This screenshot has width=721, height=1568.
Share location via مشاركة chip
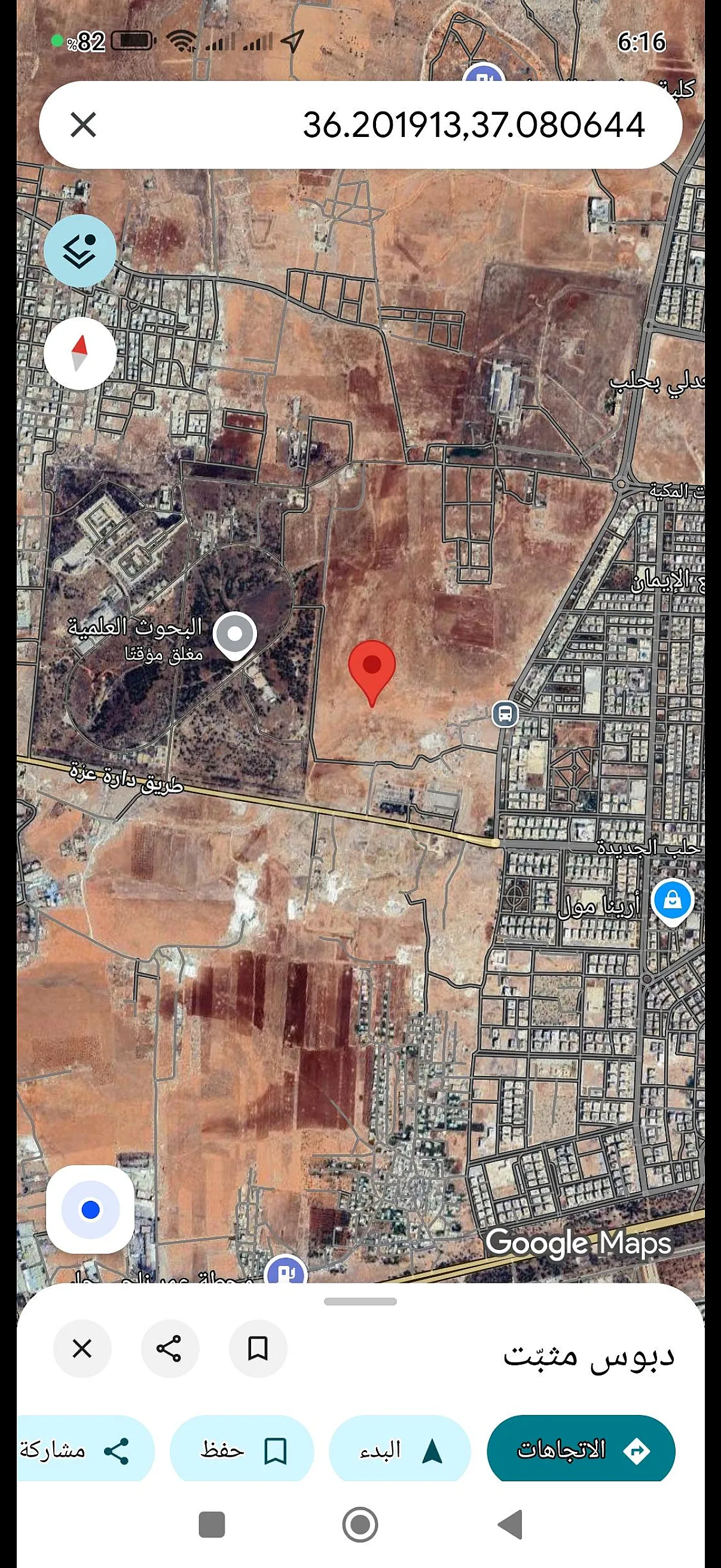point(85,1450)
